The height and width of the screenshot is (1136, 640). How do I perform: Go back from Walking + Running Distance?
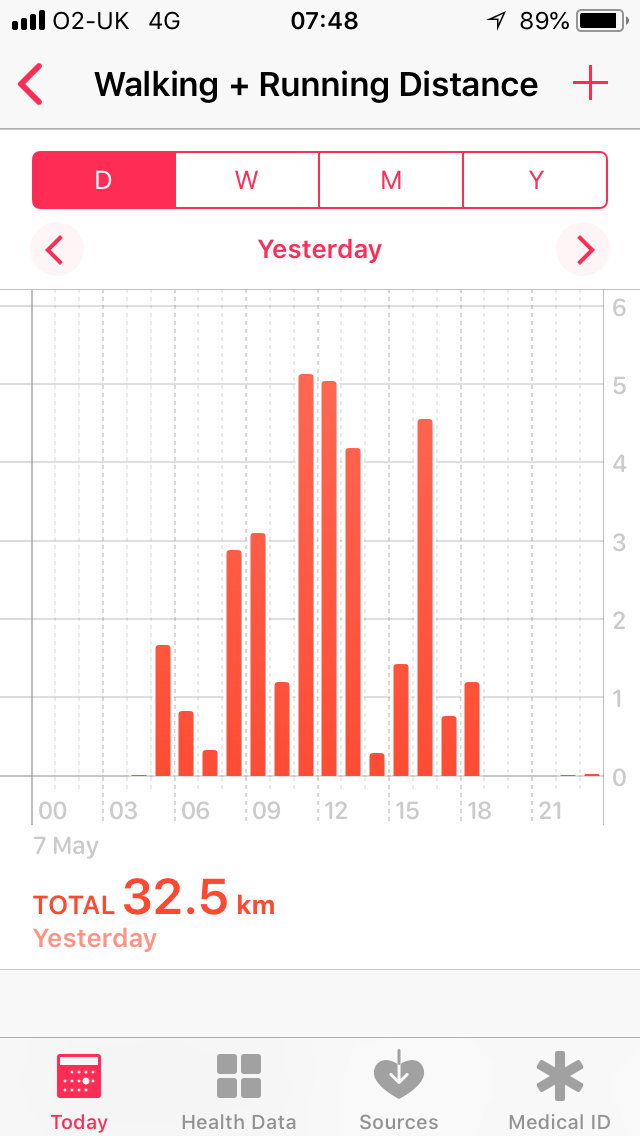(x=30, y=85)
